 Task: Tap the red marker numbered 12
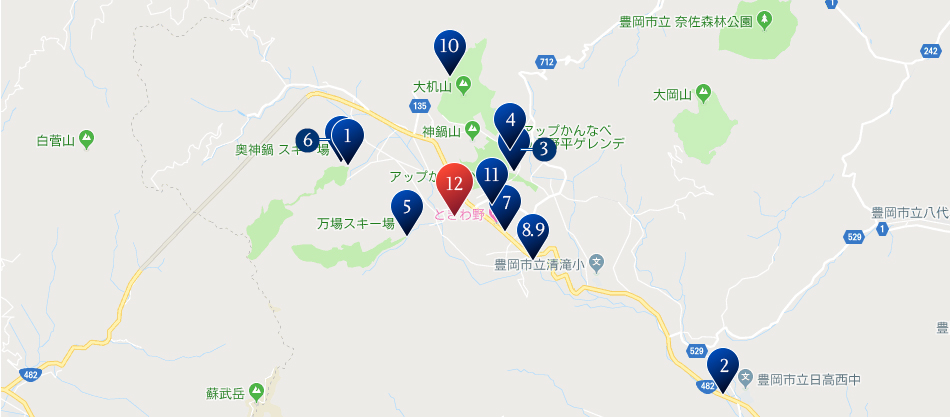[x=454, y=184]
